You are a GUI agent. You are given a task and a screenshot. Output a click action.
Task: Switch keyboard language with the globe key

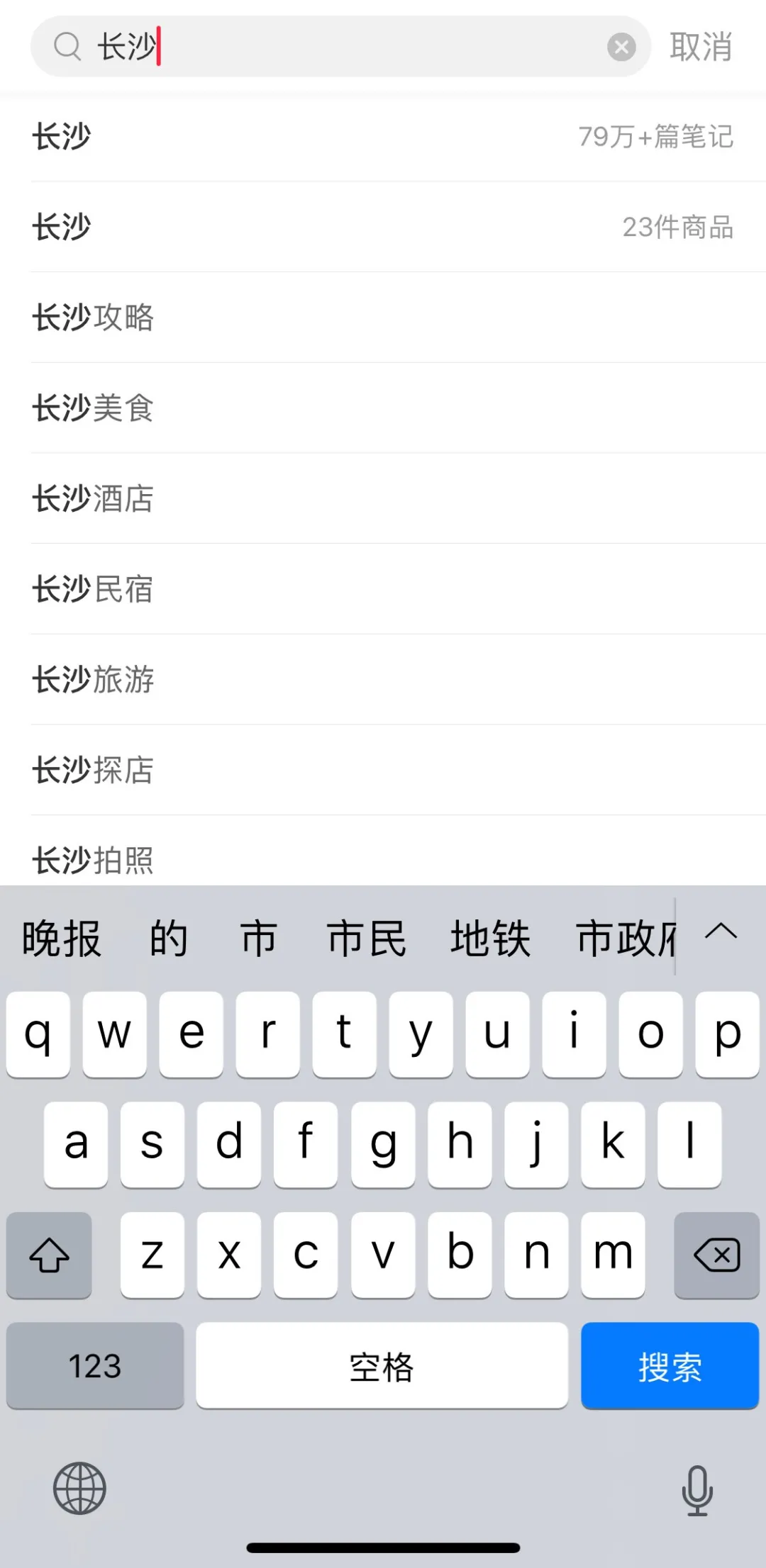point(79,1489)
